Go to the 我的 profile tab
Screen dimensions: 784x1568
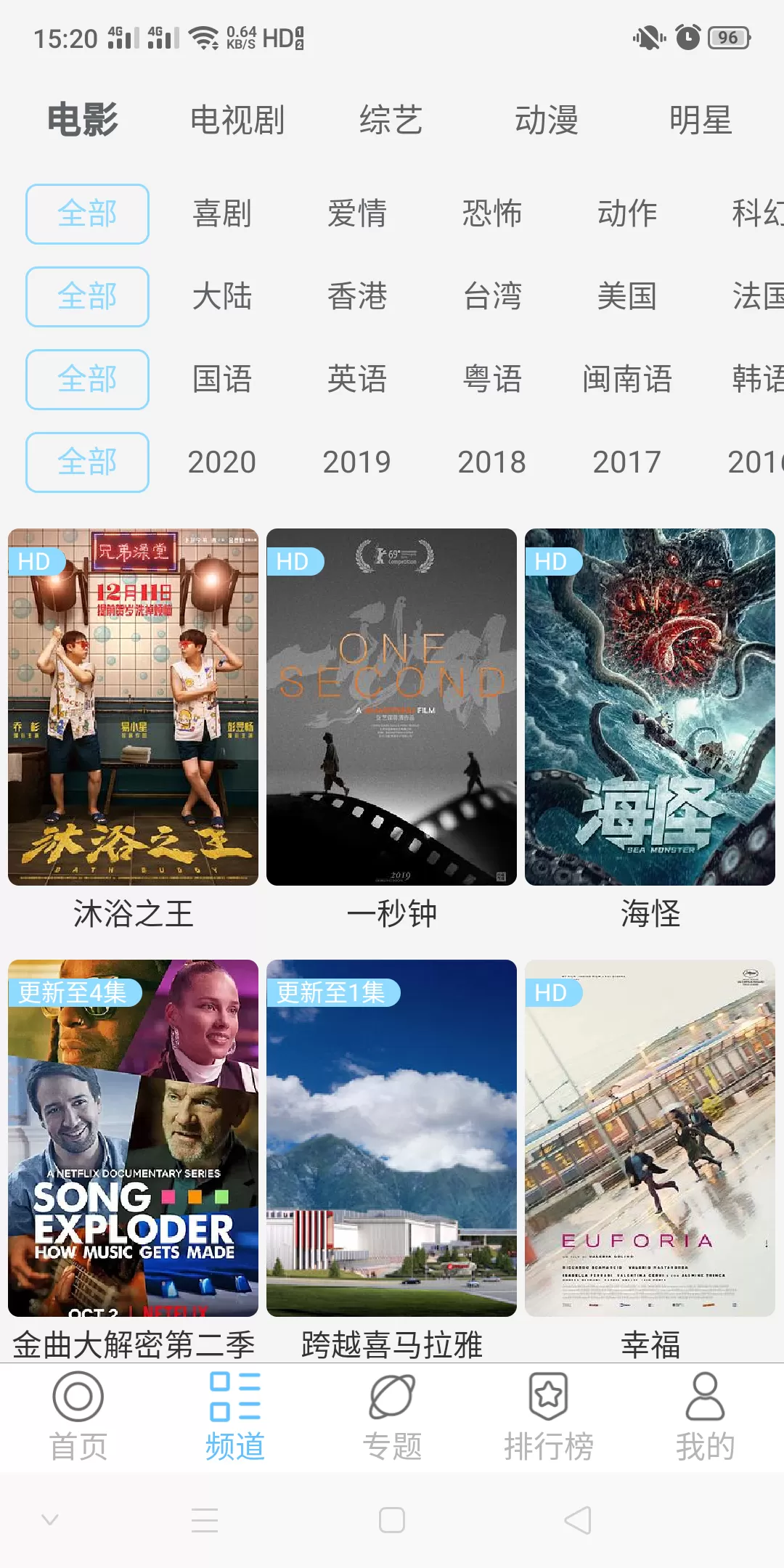pos(705,1416)
